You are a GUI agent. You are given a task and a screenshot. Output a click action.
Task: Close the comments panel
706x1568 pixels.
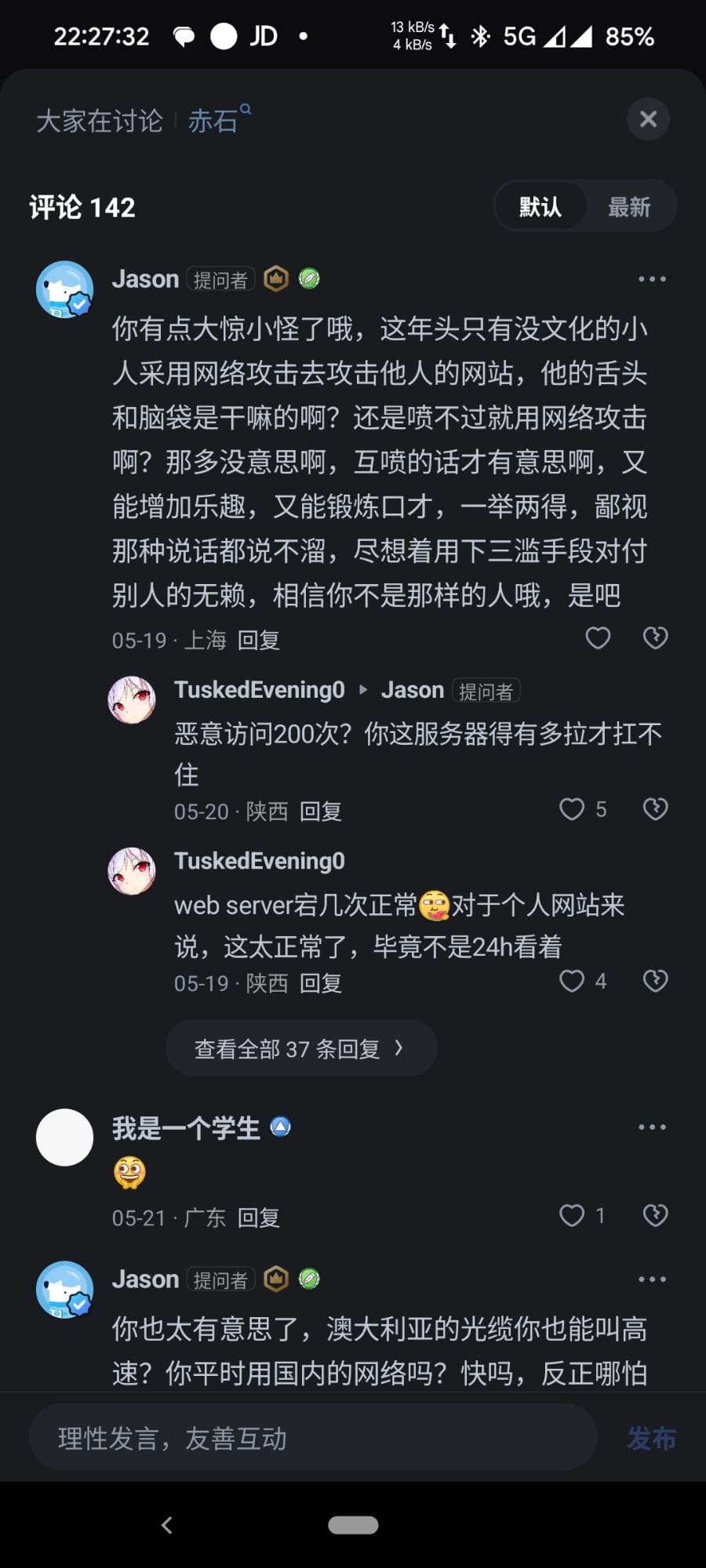648,119
